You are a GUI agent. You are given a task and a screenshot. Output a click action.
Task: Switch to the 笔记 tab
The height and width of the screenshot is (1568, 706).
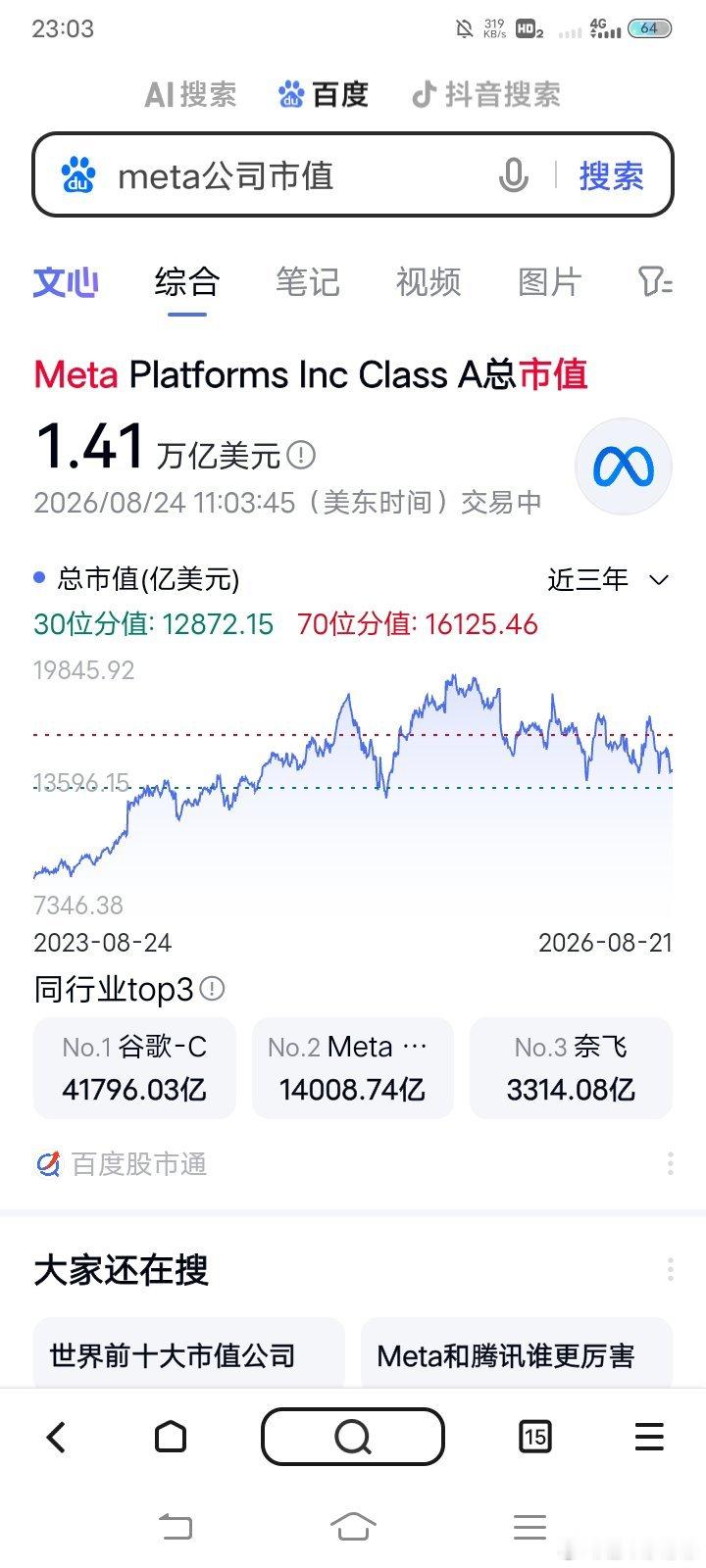[x=307, y=282]
